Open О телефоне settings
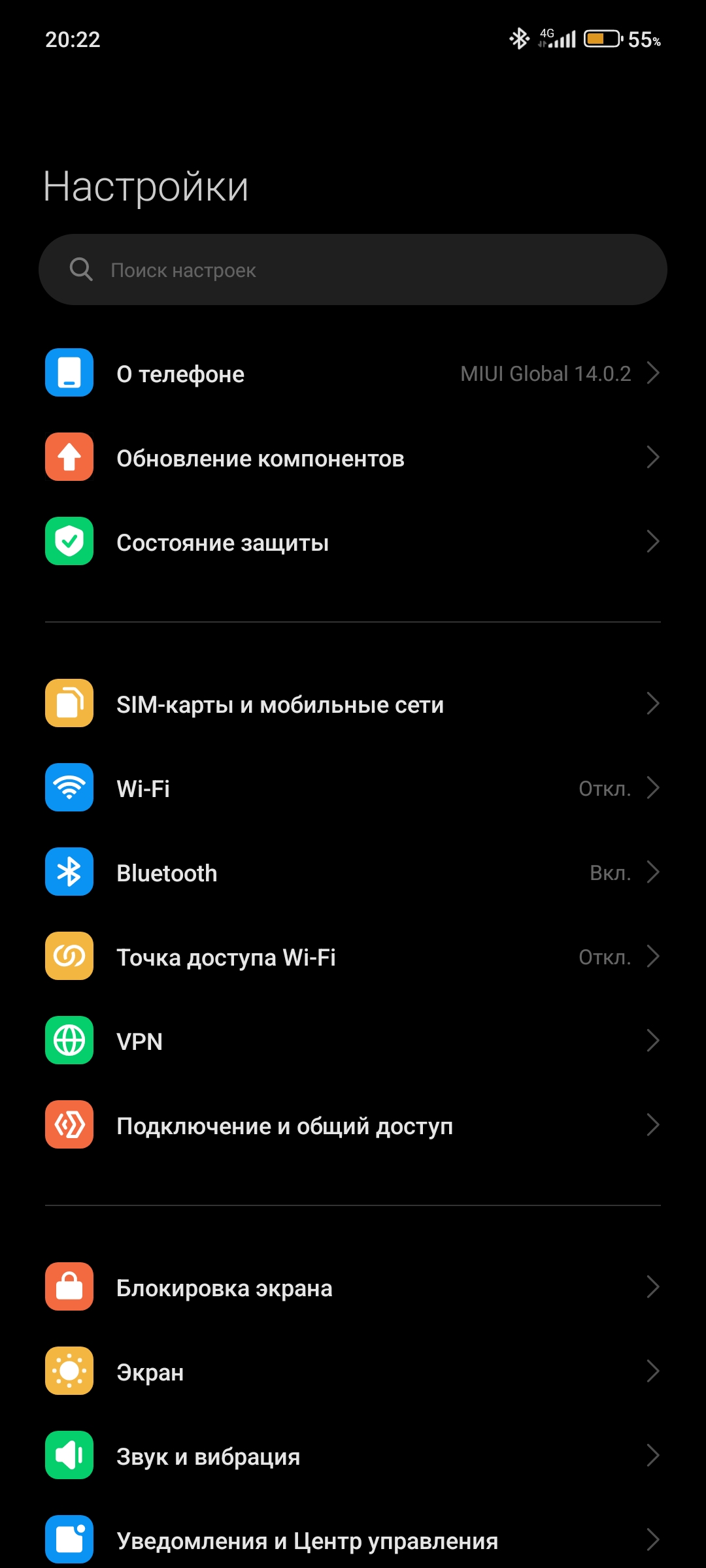The width and height of the screenshot is (706, 1568). (x=353, y=374)
